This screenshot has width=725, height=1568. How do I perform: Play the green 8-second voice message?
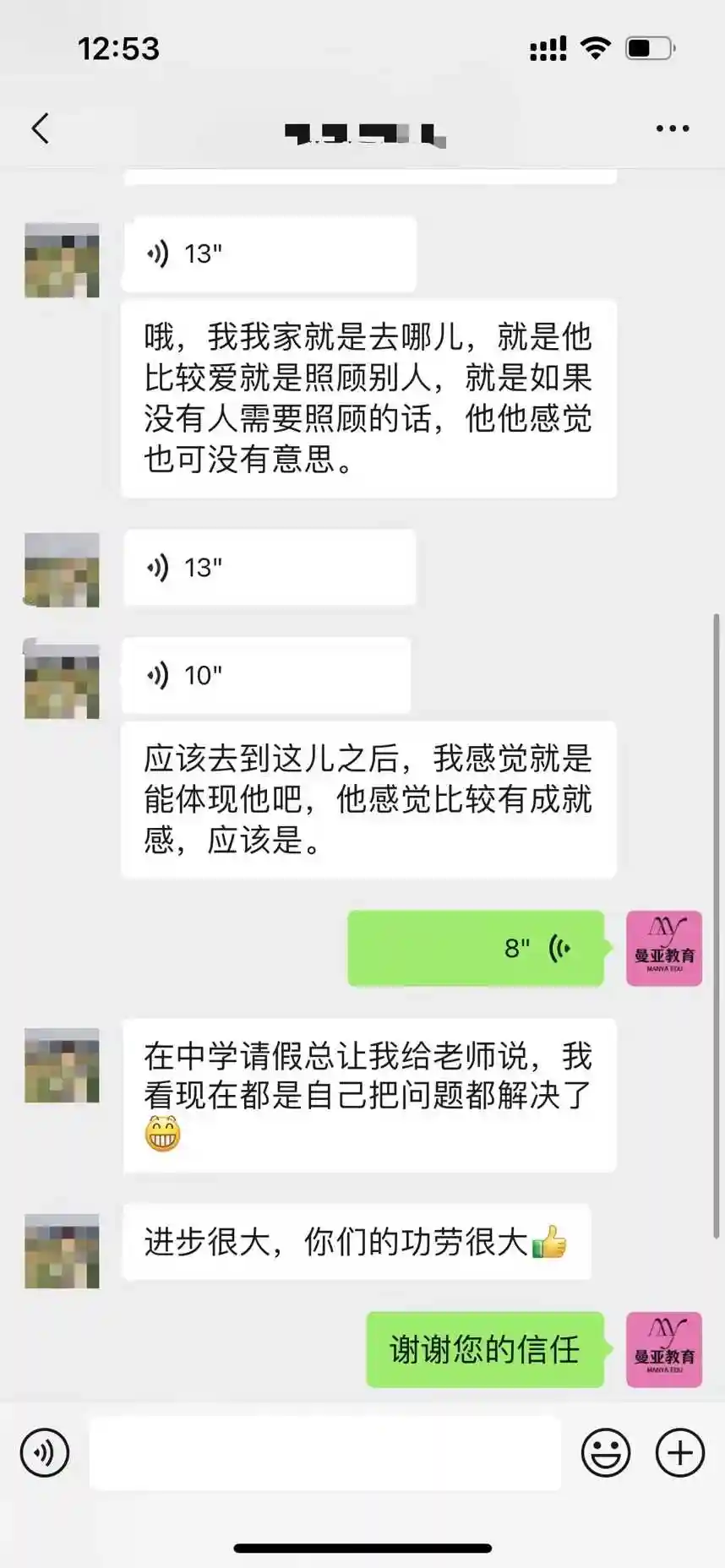[476, 948]
